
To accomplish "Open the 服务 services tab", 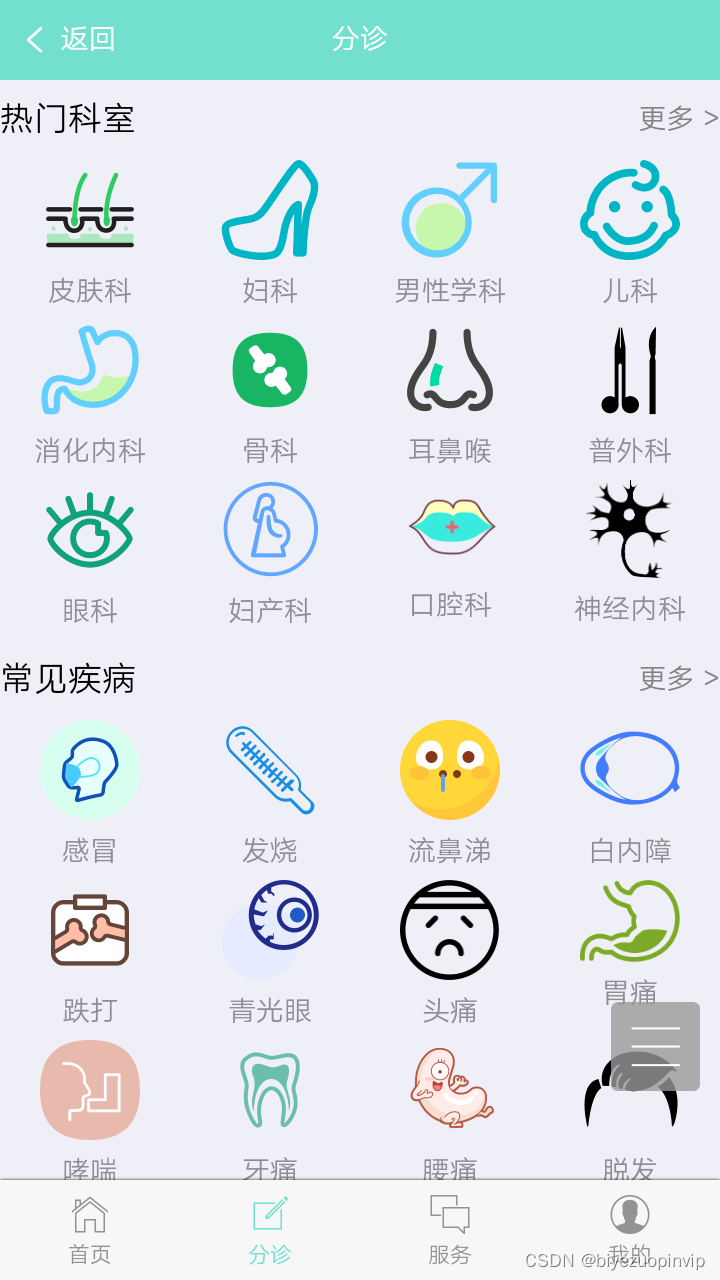I will pos(450,1228).
